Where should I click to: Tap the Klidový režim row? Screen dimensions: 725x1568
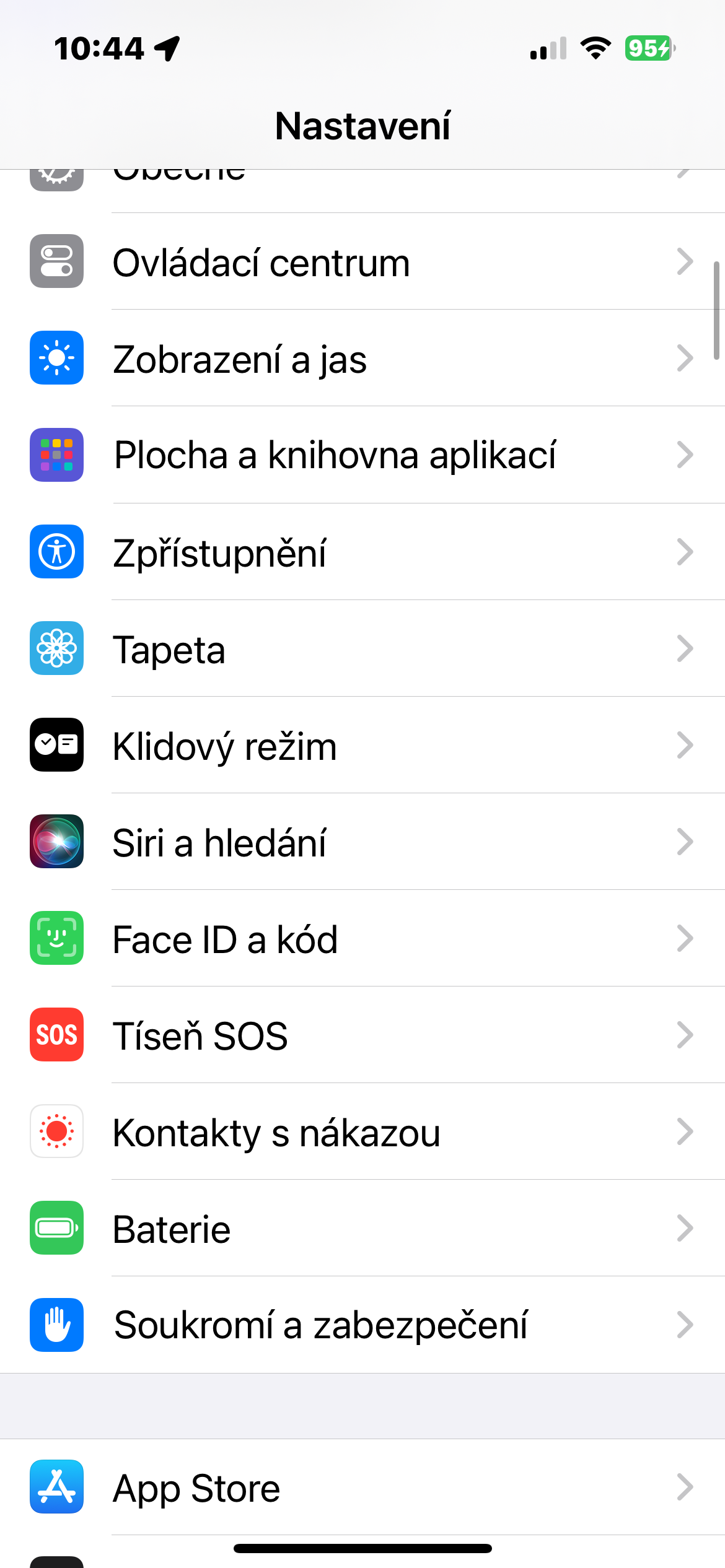pyautogui.click(x=362, y=745)
